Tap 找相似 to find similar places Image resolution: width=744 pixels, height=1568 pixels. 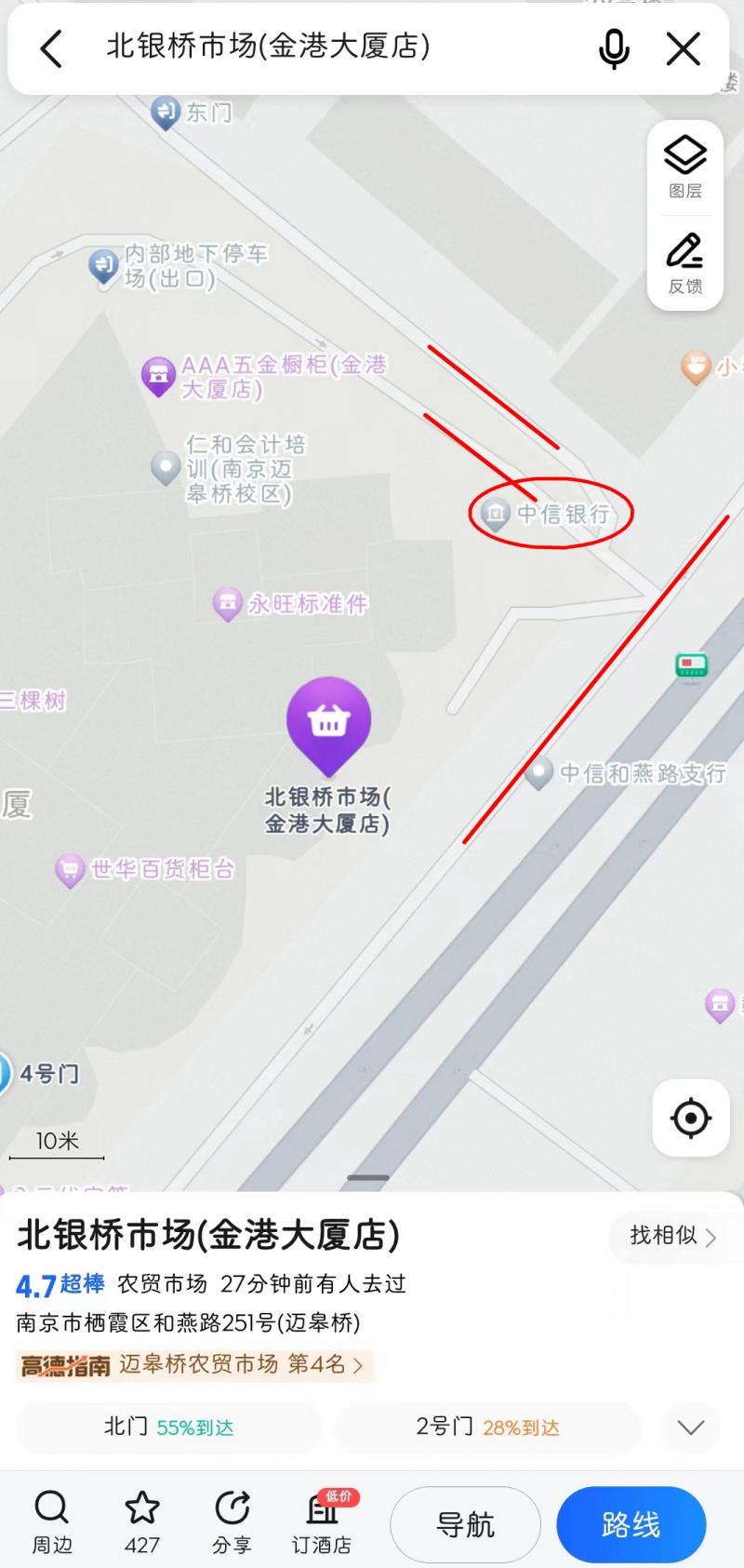(671, 1236)
